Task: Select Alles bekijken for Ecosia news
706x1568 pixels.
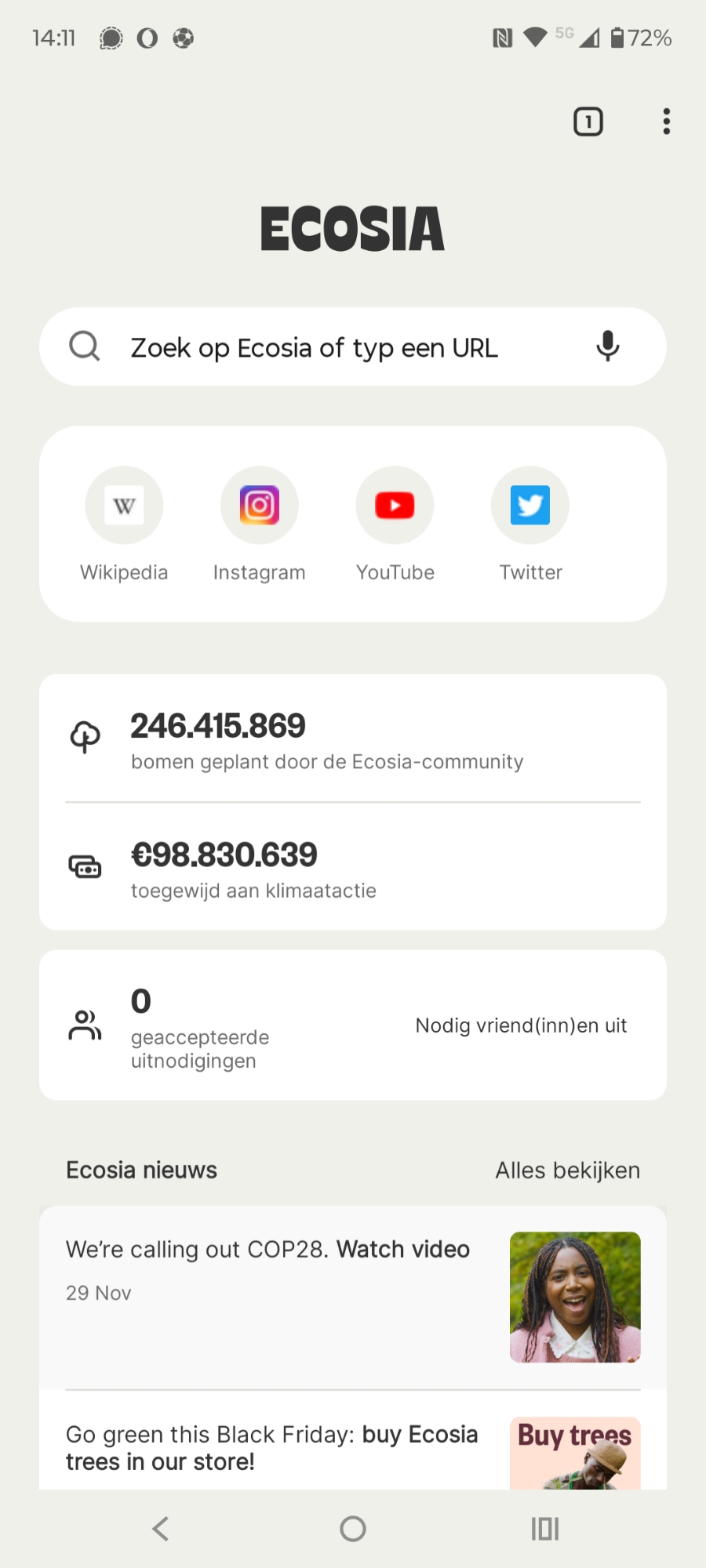Action: tap(567, 1171)
